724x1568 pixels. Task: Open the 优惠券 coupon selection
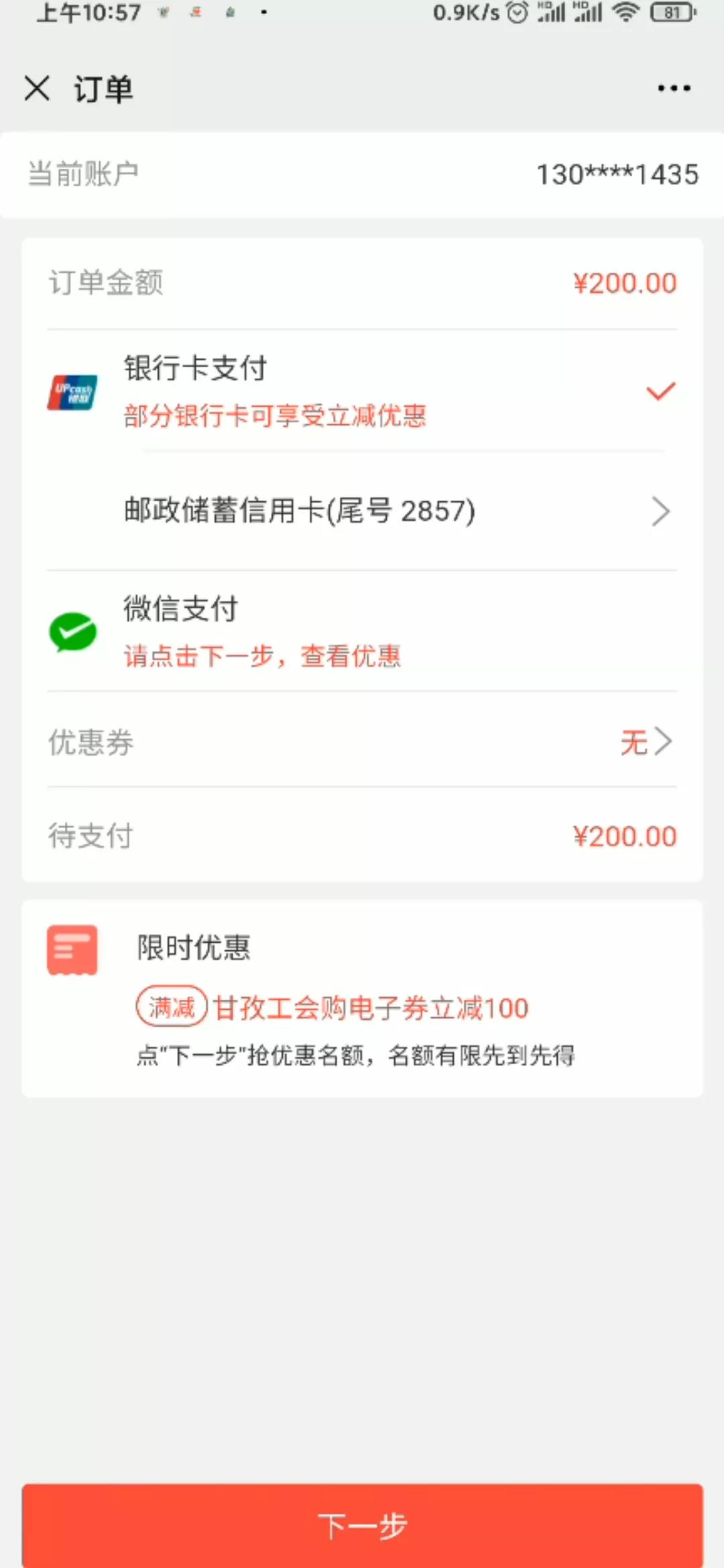[x=362, y=742]
